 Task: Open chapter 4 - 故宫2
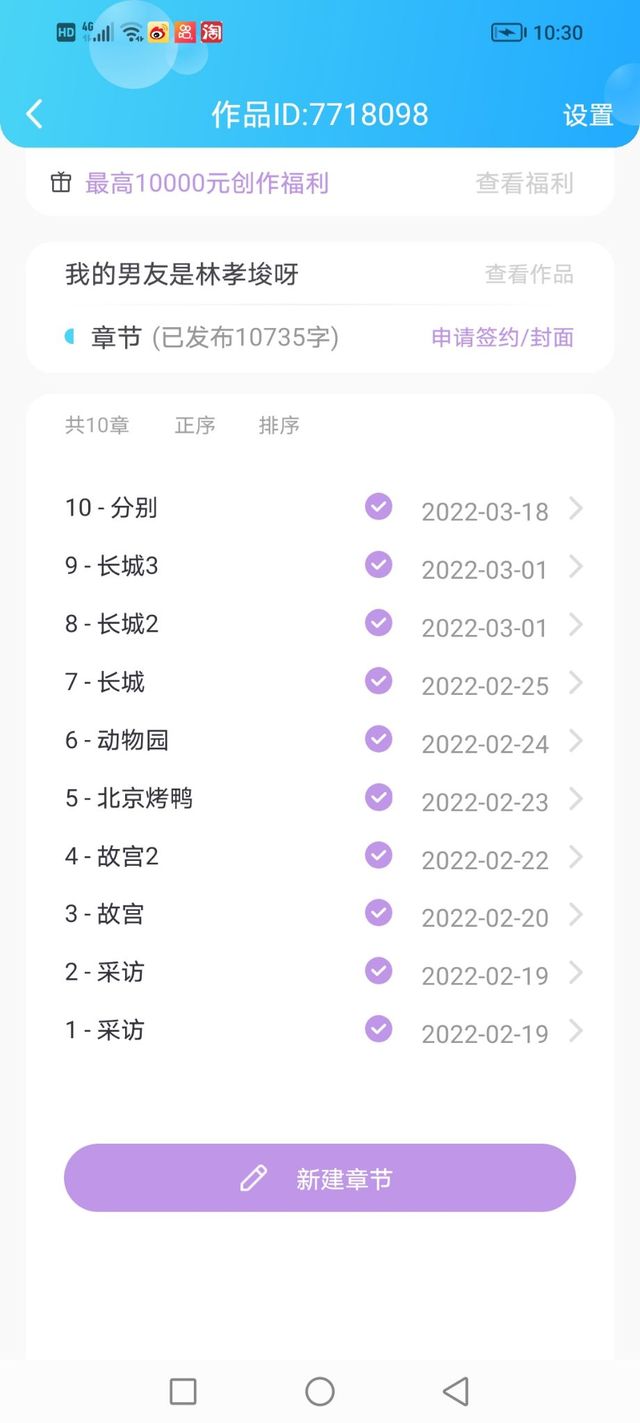320,856
